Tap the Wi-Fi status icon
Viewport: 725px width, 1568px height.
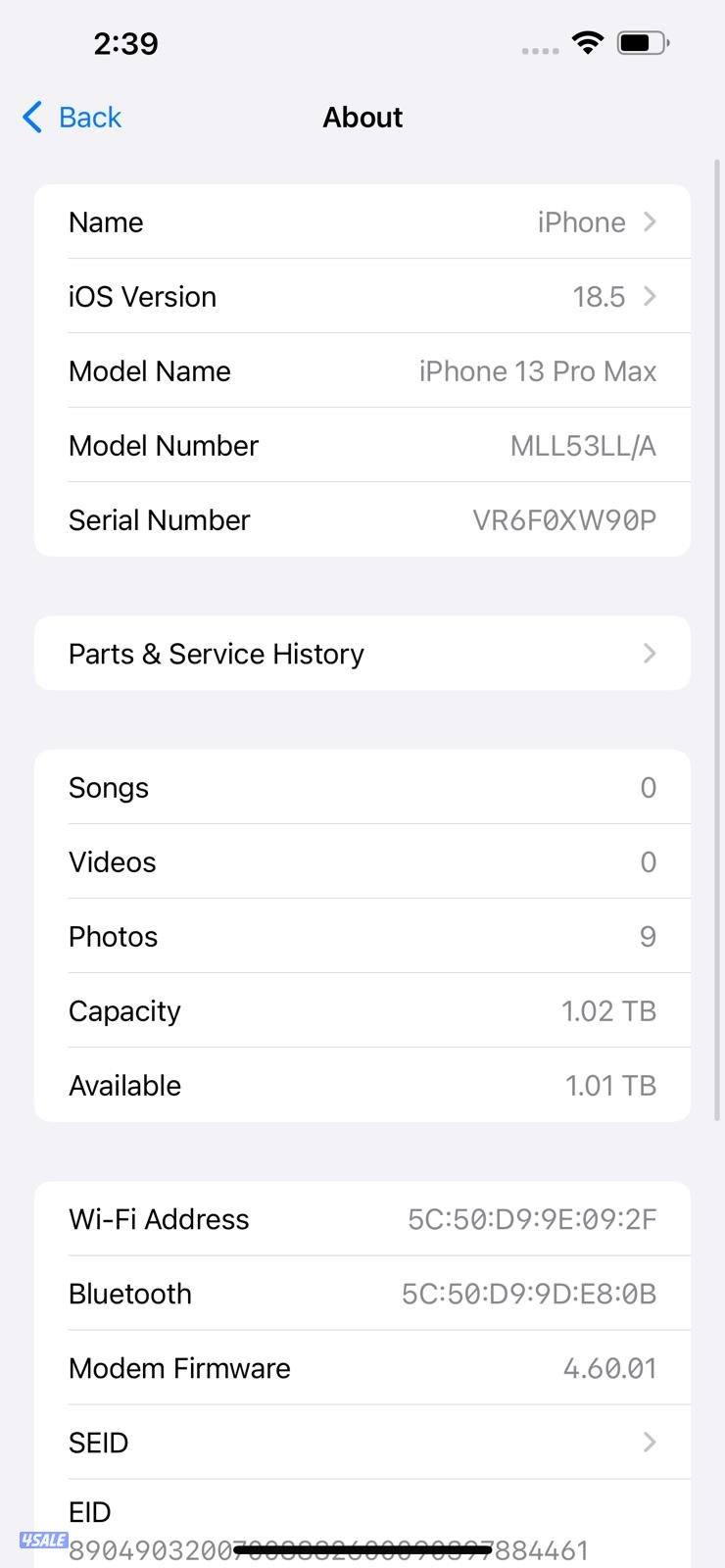586,42
